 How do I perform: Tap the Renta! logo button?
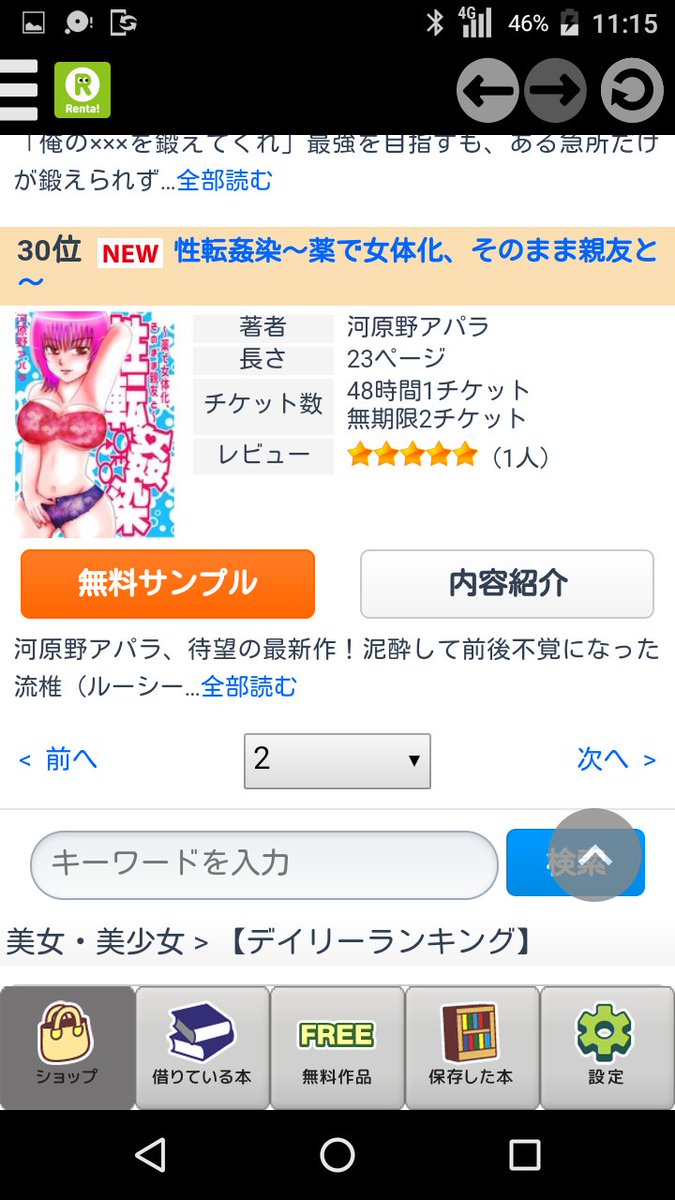(83, 90)
